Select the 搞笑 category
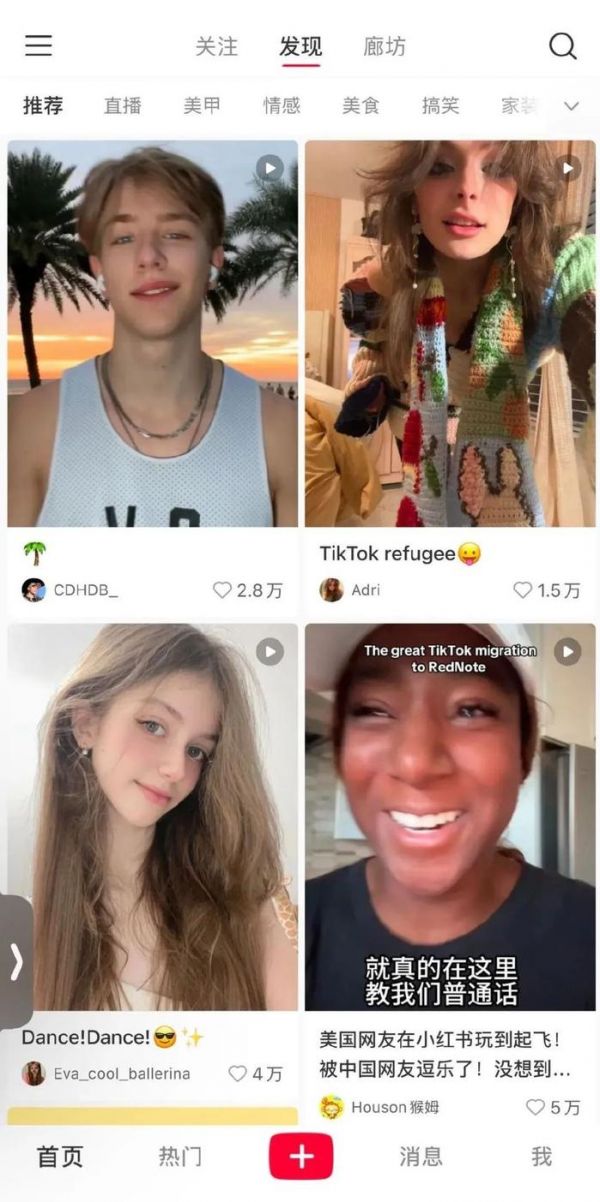Image resolution: width=600 pixels, height=1202 pixels. 440,105
